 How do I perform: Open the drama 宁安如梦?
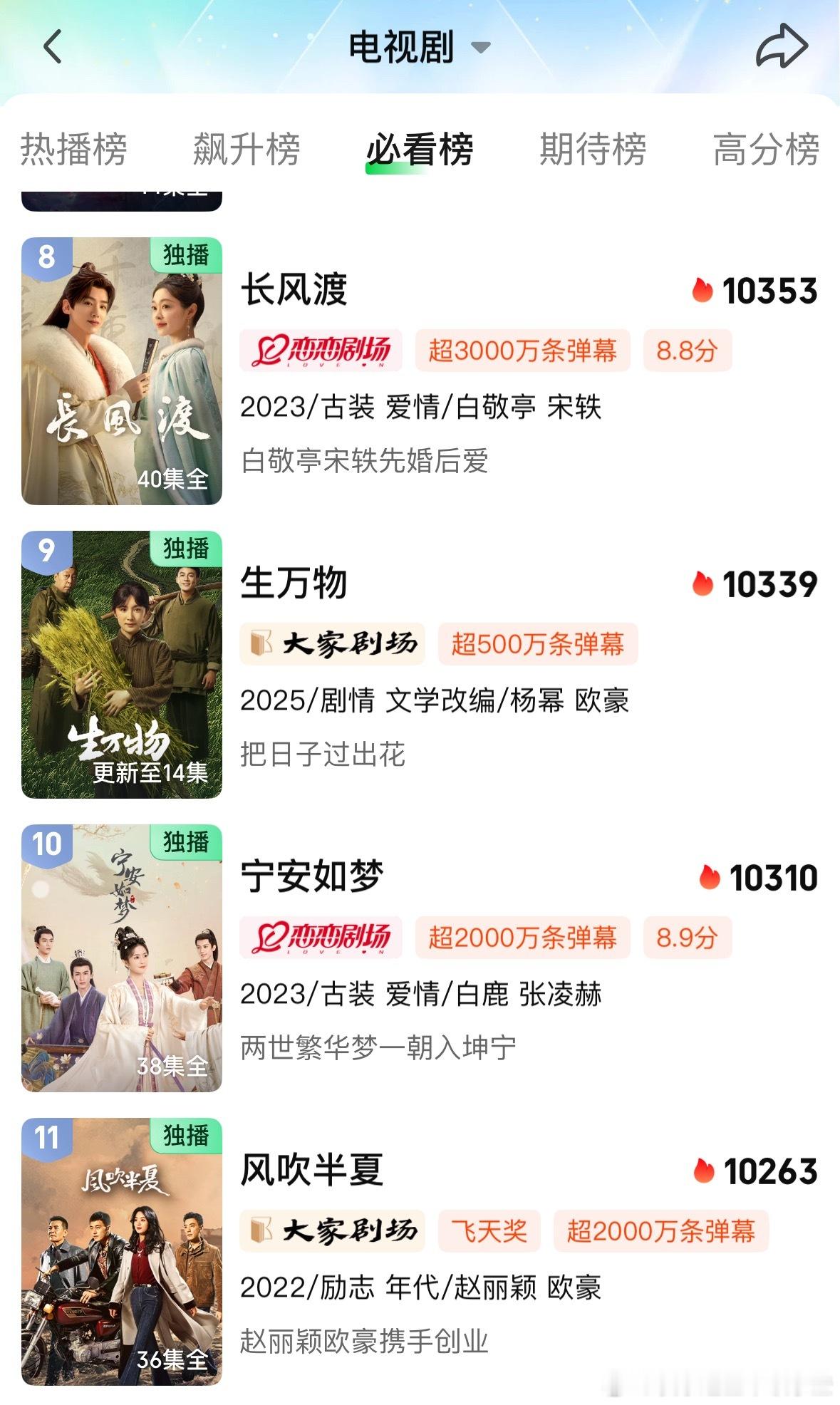[x=420, y=958]
